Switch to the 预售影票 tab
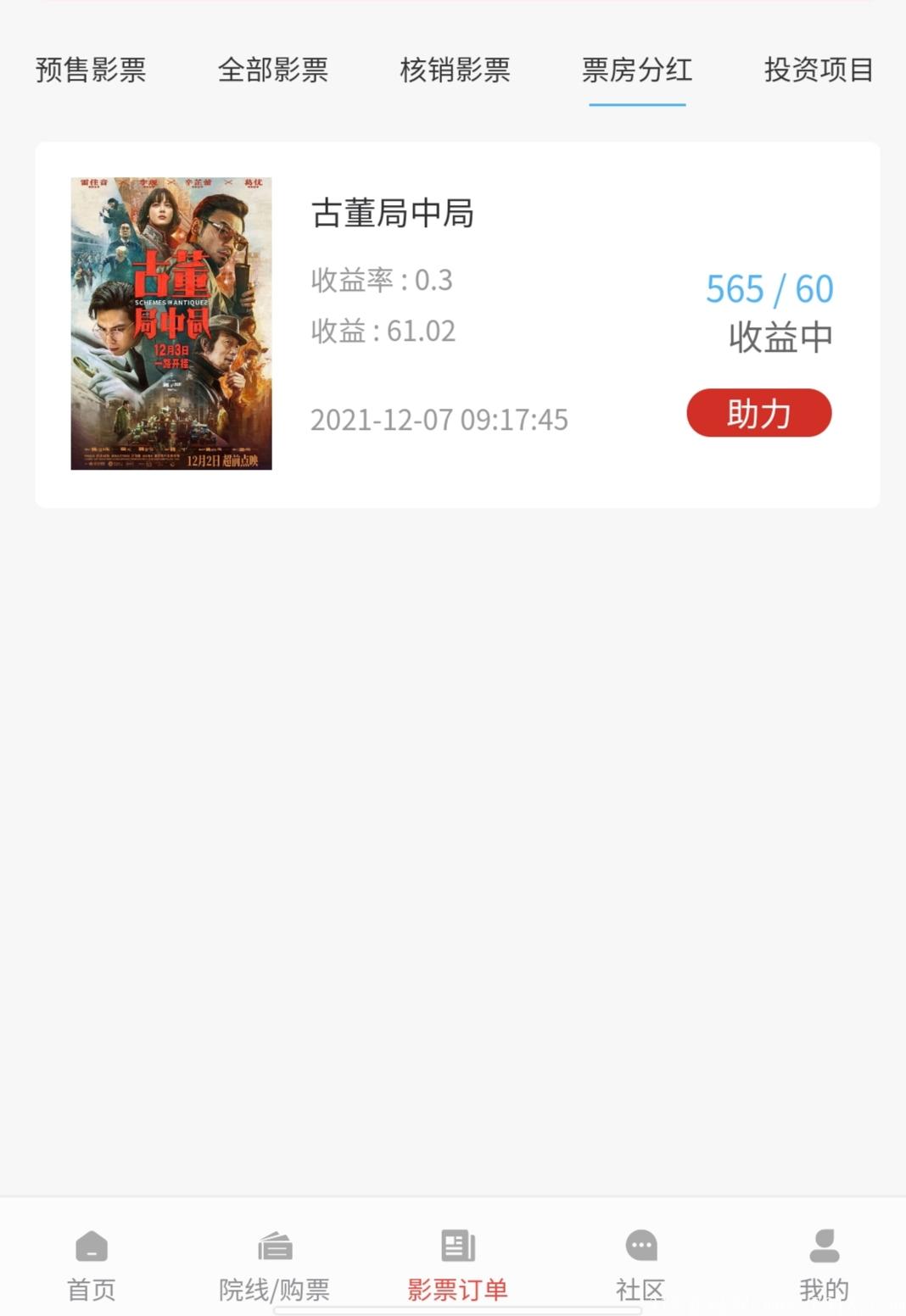This screenshot has height=1316, width=906. tap(91, 71)
